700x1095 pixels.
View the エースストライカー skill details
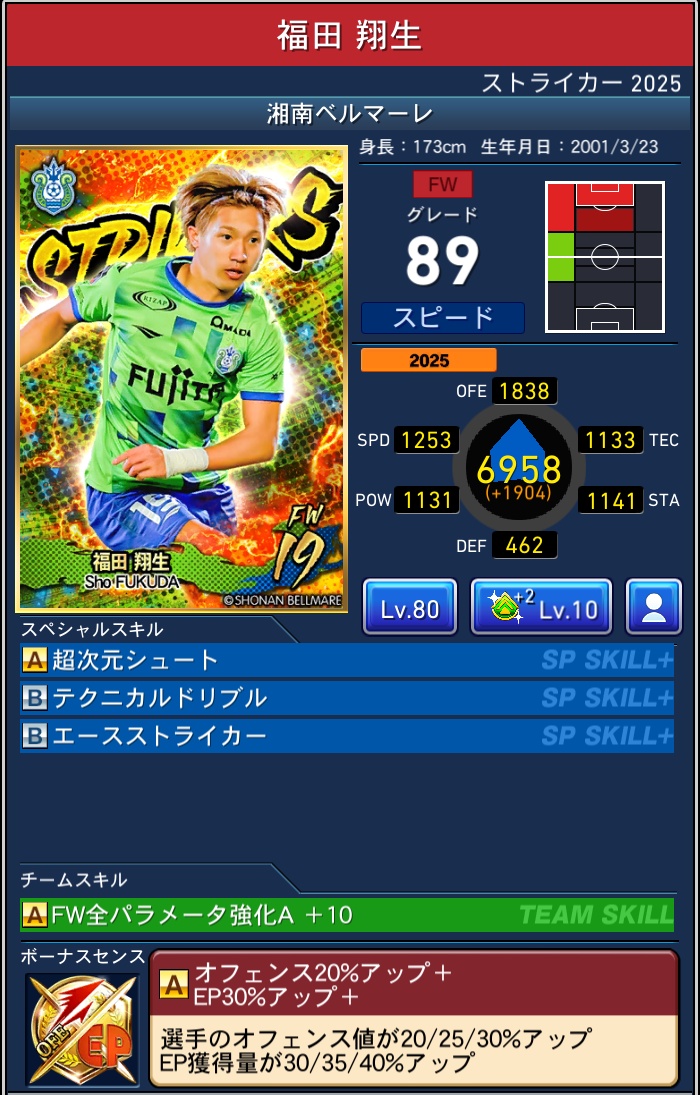[346, 736]
